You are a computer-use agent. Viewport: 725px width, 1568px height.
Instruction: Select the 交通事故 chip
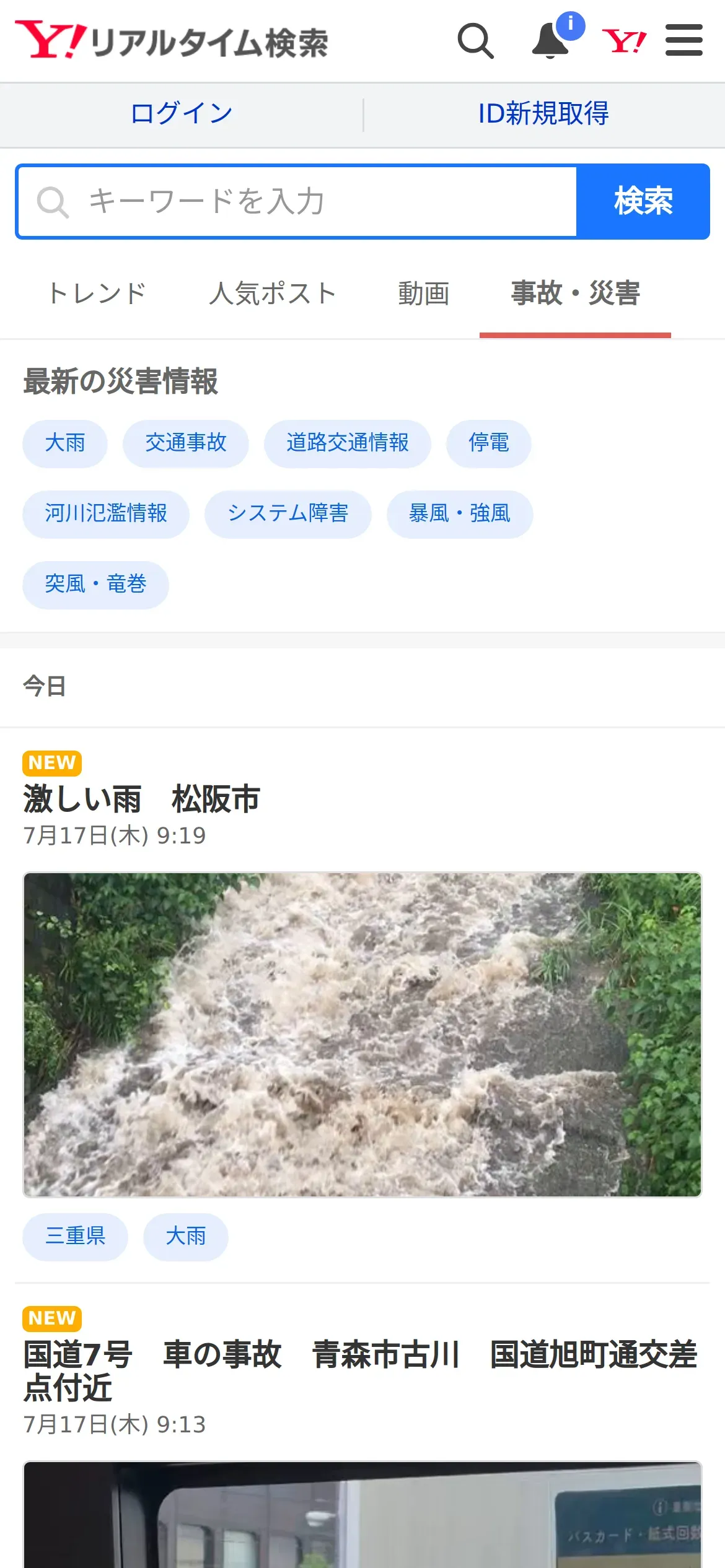(x=185, y=443)
